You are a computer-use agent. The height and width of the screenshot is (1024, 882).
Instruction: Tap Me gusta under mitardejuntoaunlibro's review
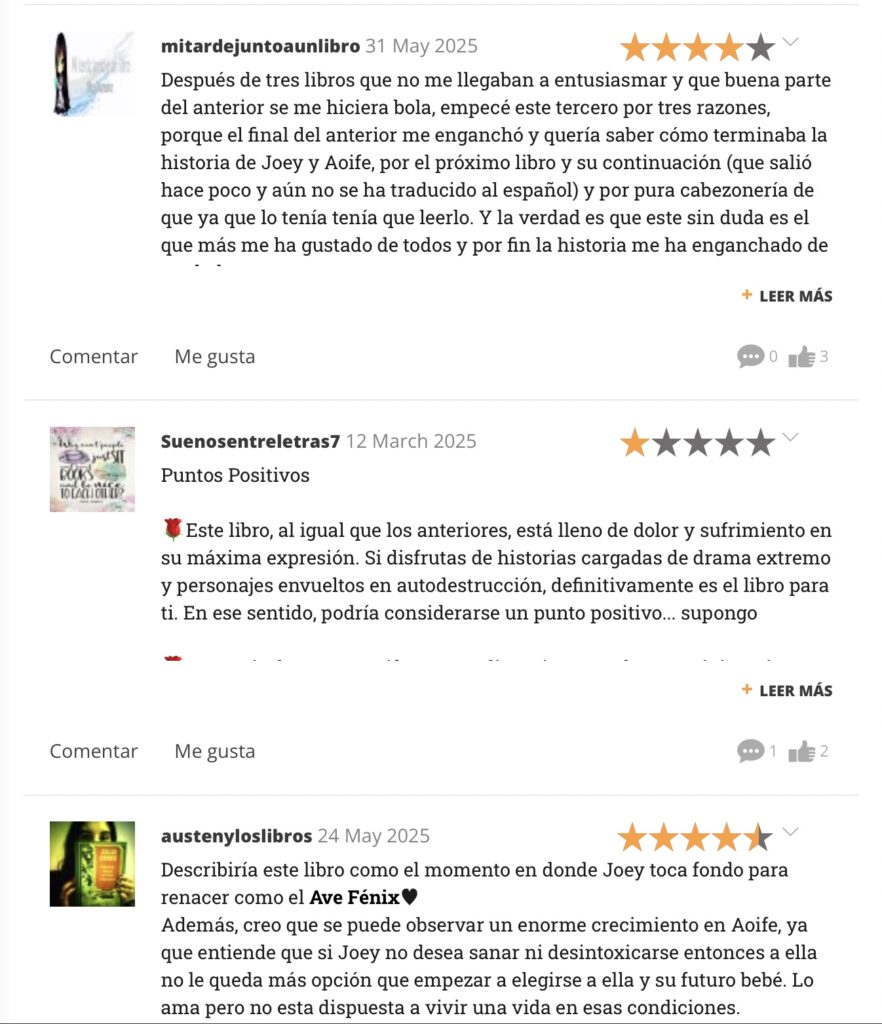[x=214, y=356]
